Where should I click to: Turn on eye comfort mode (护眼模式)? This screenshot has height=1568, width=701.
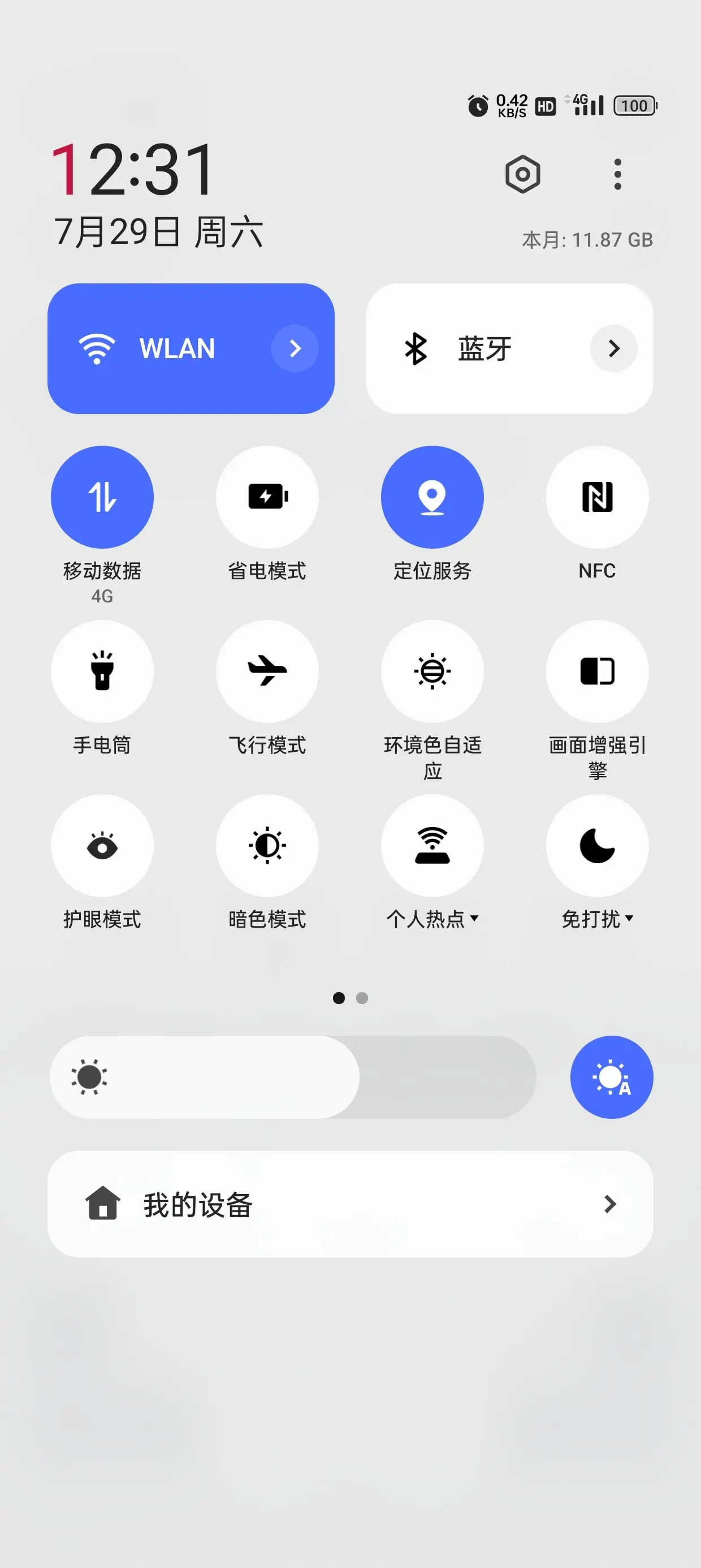[x=102, y=846]
